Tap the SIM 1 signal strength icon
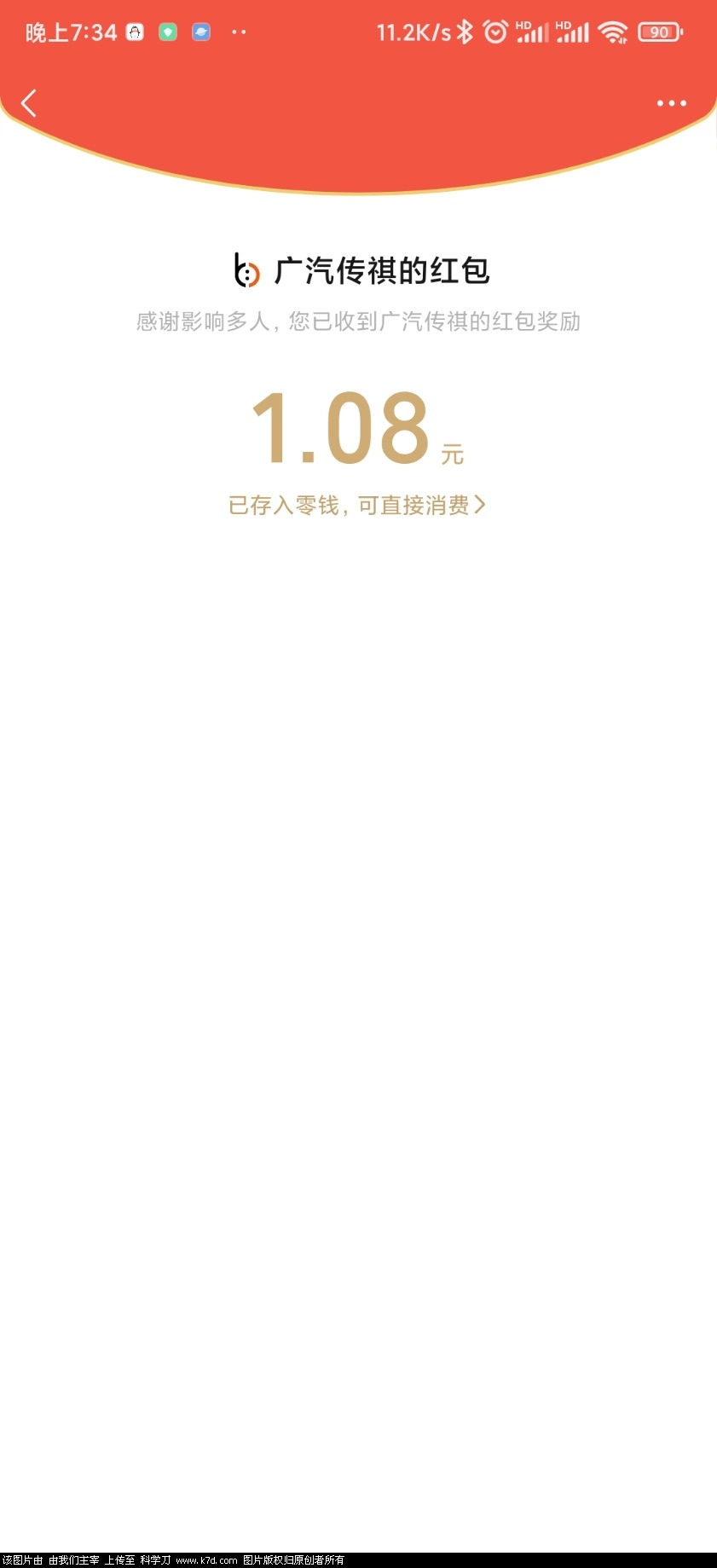The height and width of the screenshot is (1568, 717). (533, 31)
